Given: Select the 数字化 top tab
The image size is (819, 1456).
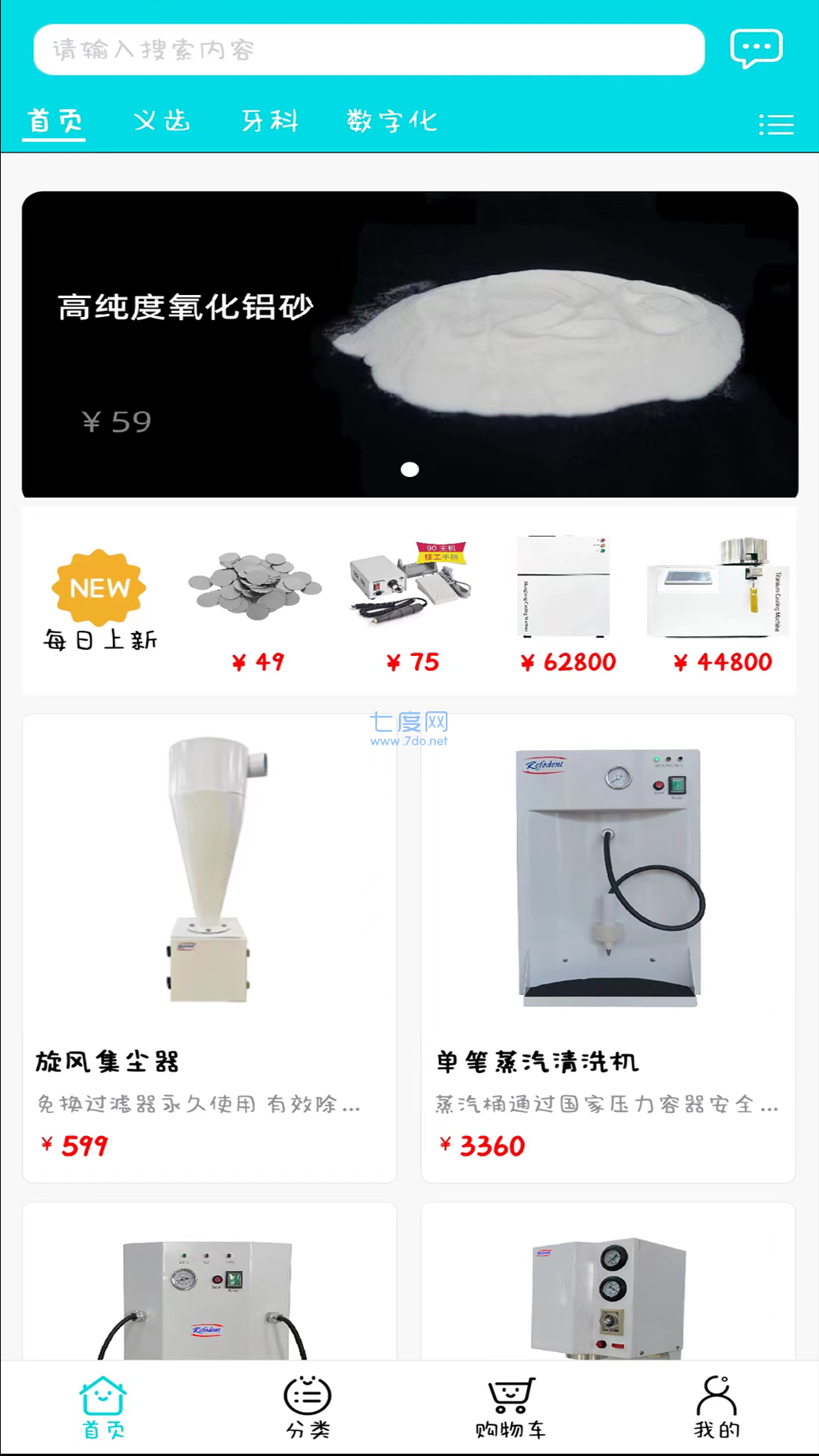Looking at the screenshot, I should pyautogui.click(x=392, y=121).
